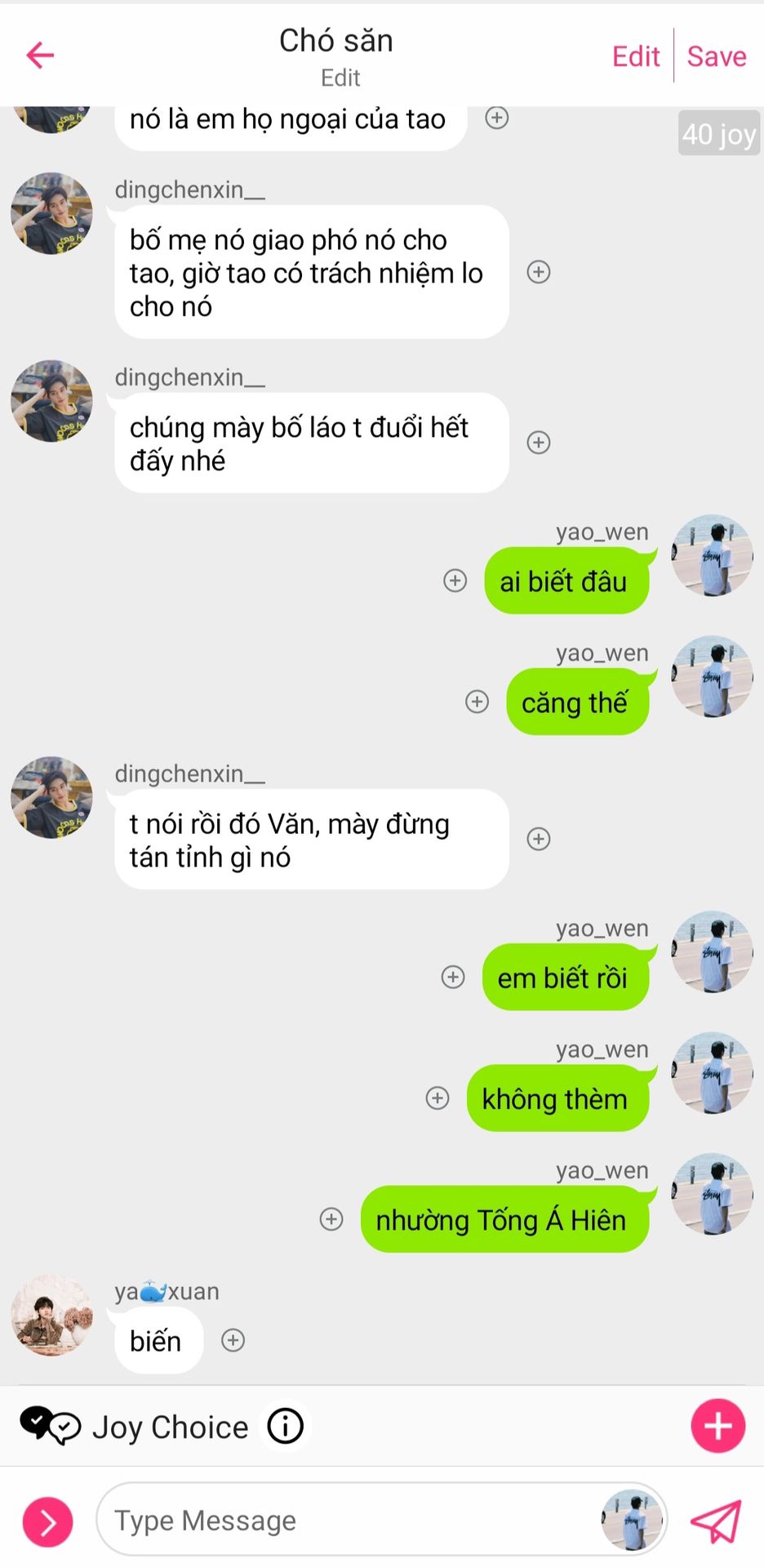Tap plus icon next to "em biết rồi"

(x=453, y=977)
